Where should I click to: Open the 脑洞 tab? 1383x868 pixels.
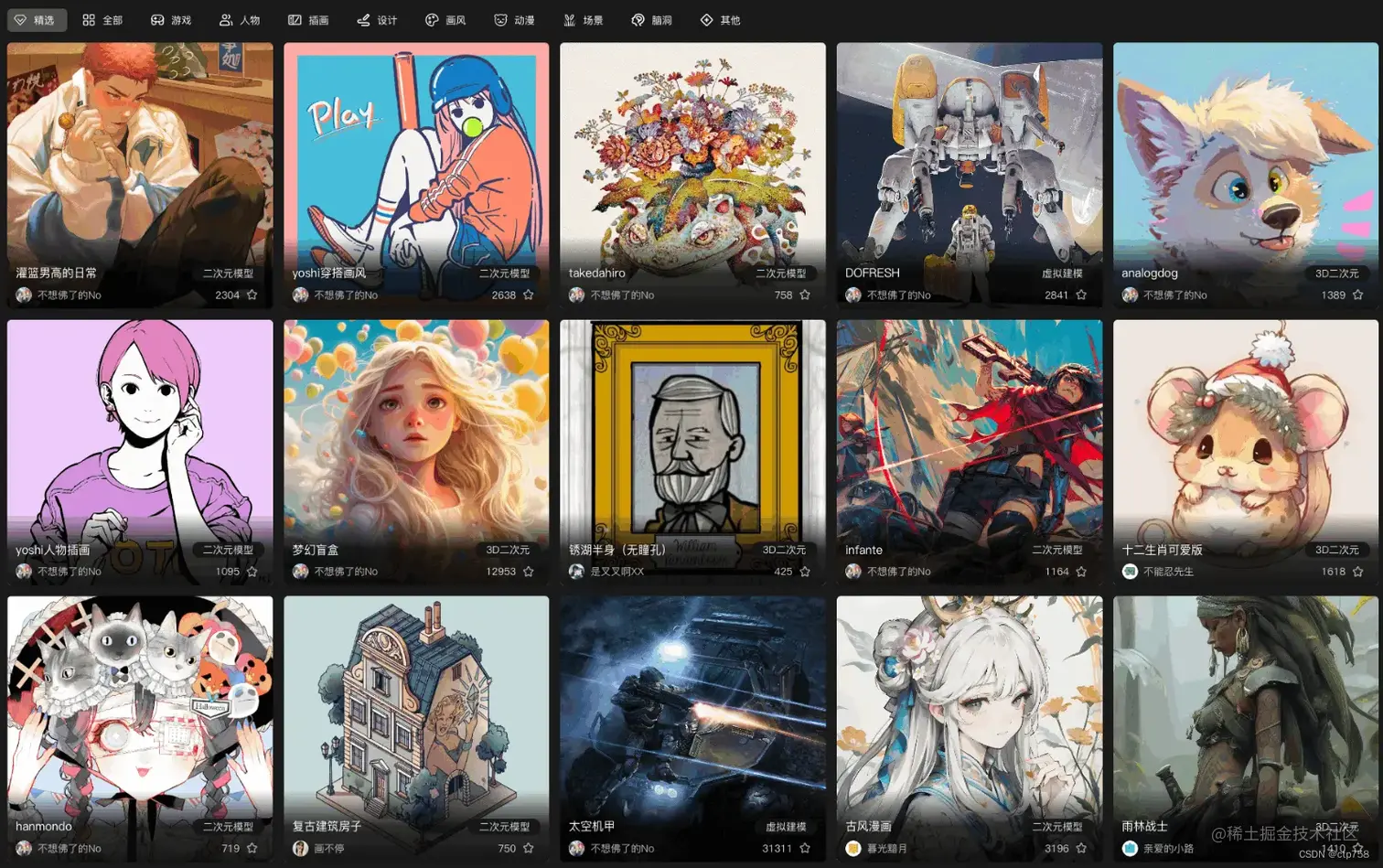coord(652,20)
